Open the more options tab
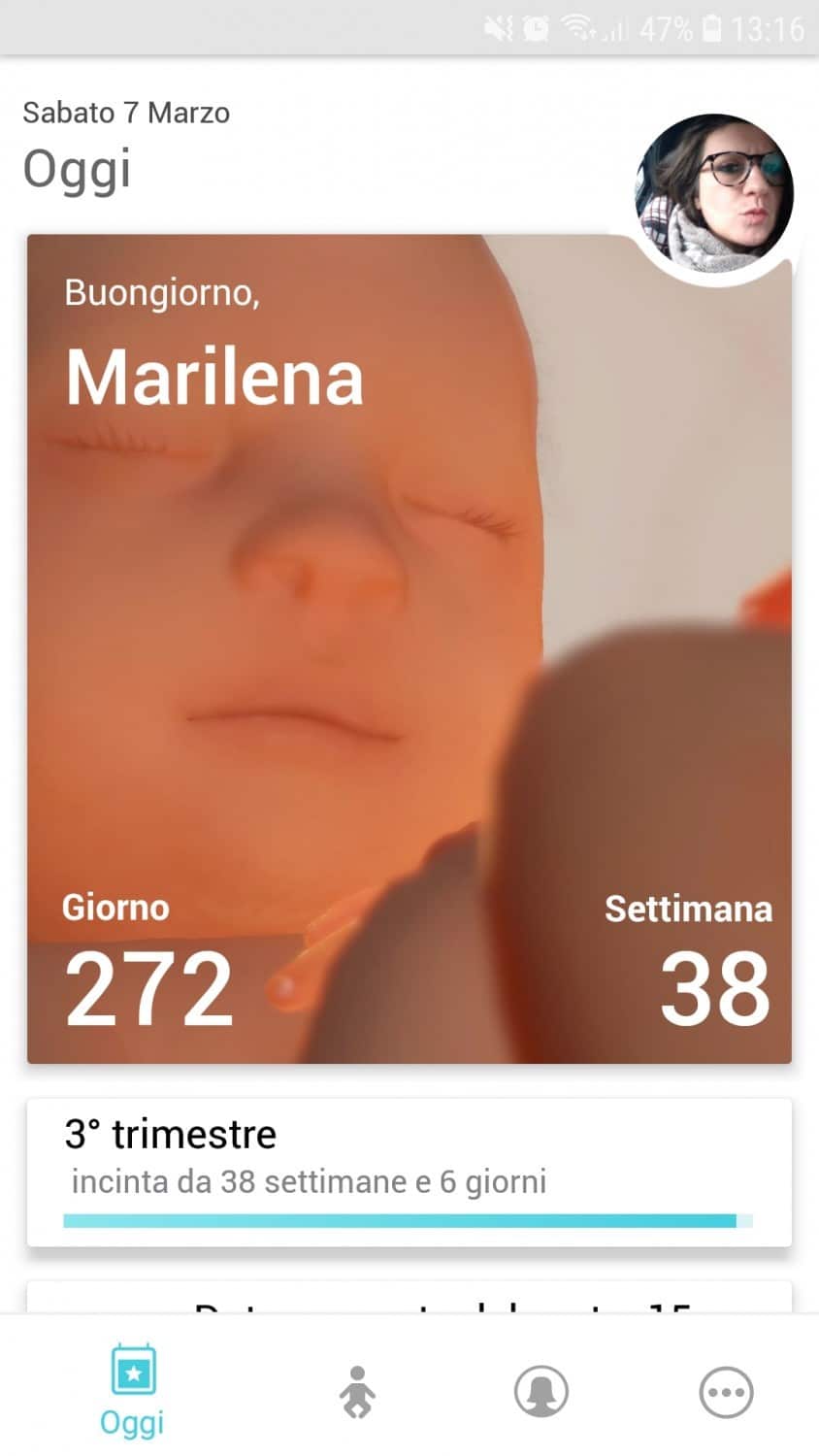This screenshot has width=819, height=1456. [726, 1392]
